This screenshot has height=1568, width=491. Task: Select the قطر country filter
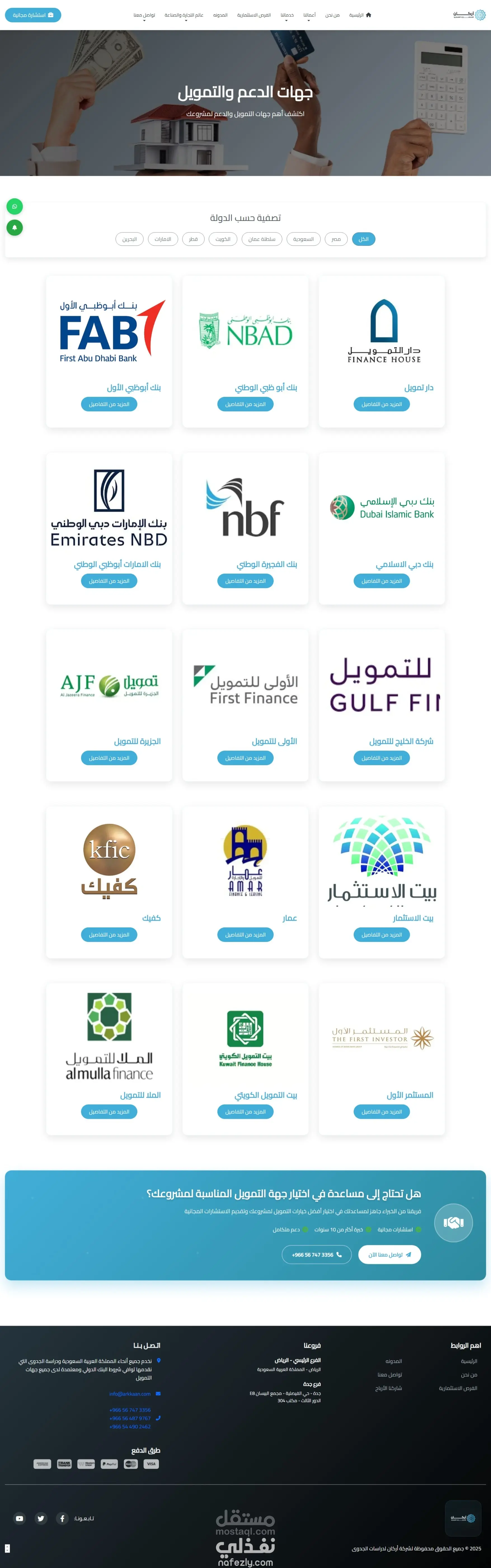[x=193, y=239]
